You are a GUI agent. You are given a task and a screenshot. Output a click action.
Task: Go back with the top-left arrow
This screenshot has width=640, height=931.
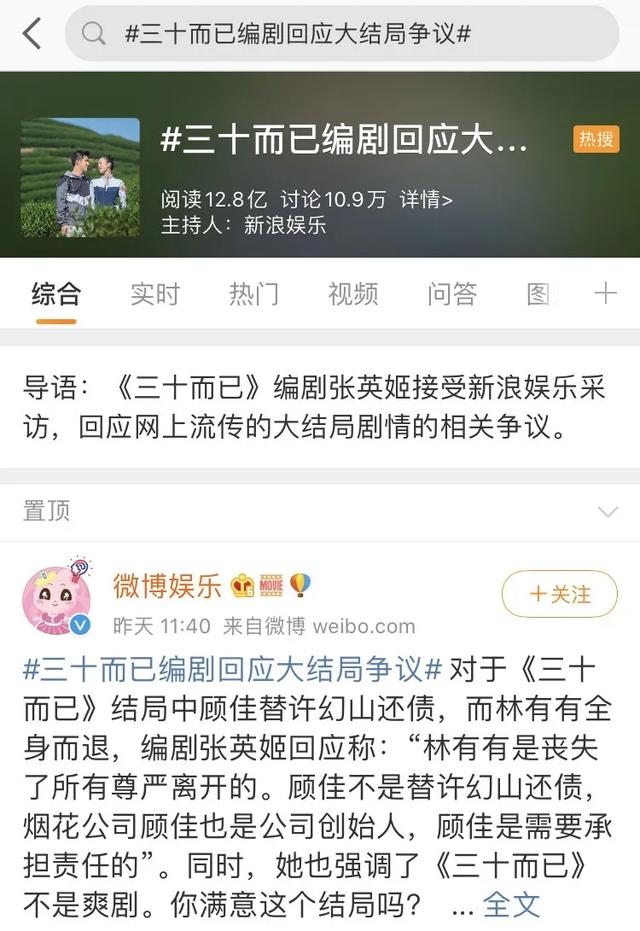click(x=32, y=33)
